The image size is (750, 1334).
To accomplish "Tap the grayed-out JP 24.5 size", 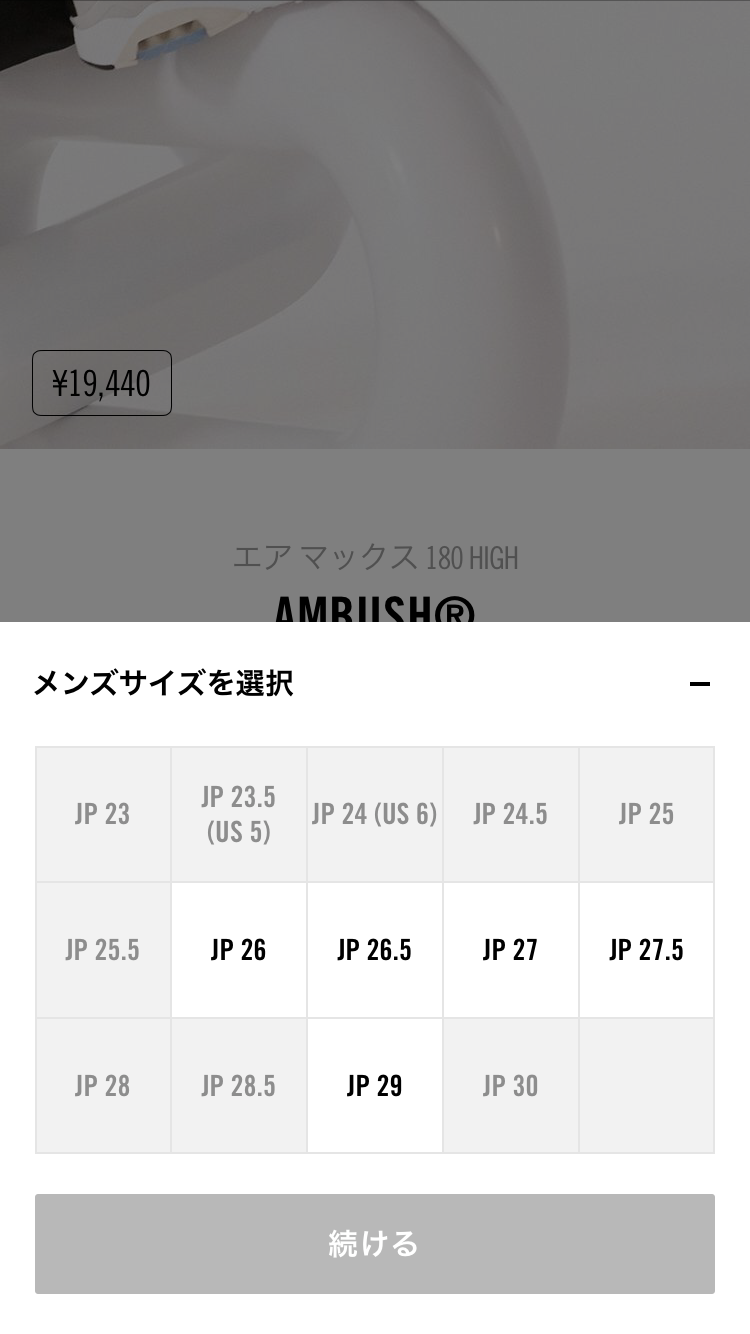I will (x=510, y=814).
